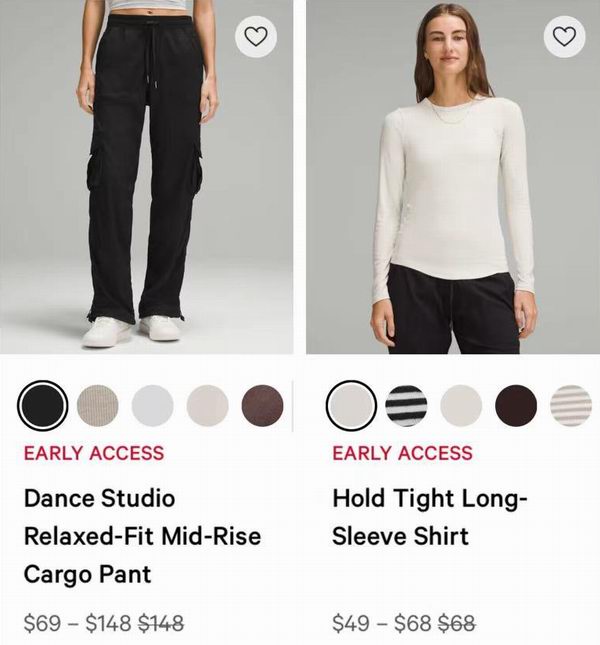Select the outlined cream swatch for the shirt
The height and width of the screenshot is (645, 600).
pos(352,406)
